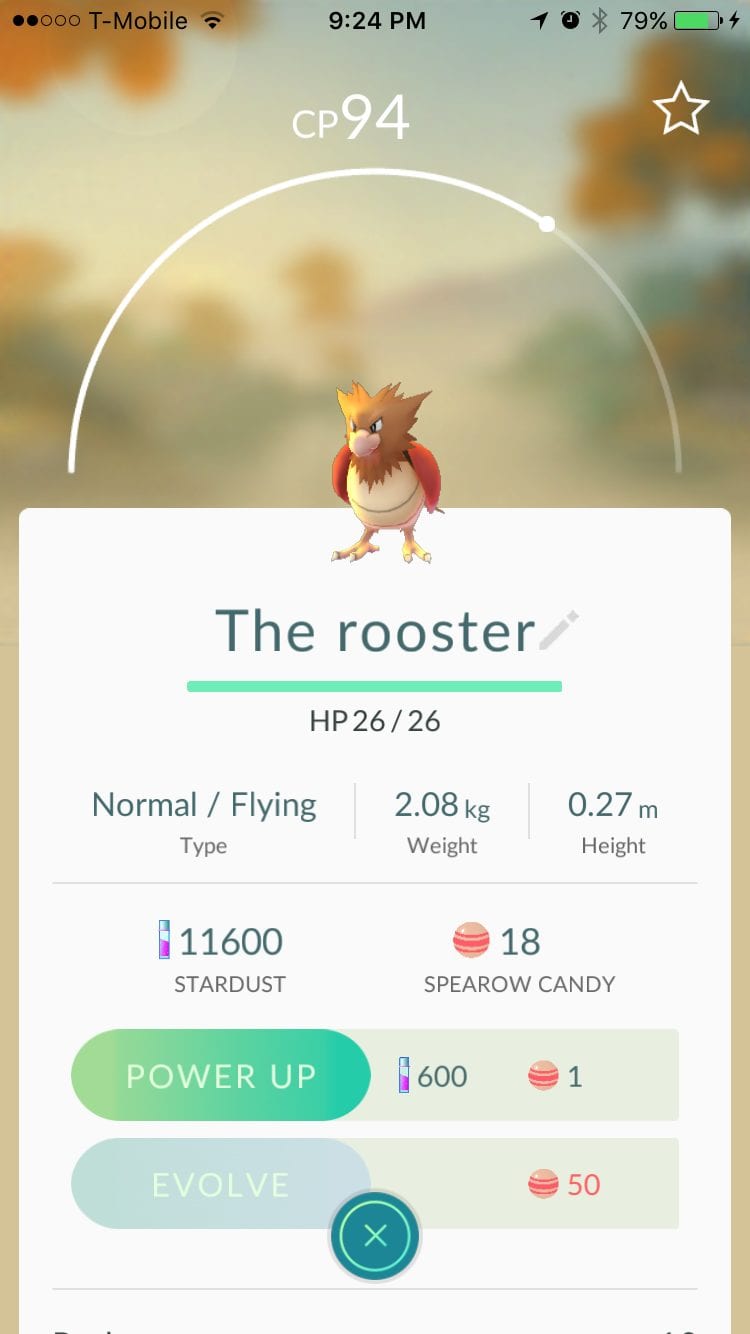Mark this Pokémon as favorite with star
The height and width of the screenshot is (1334, 750).
click(x=681, y=110)
